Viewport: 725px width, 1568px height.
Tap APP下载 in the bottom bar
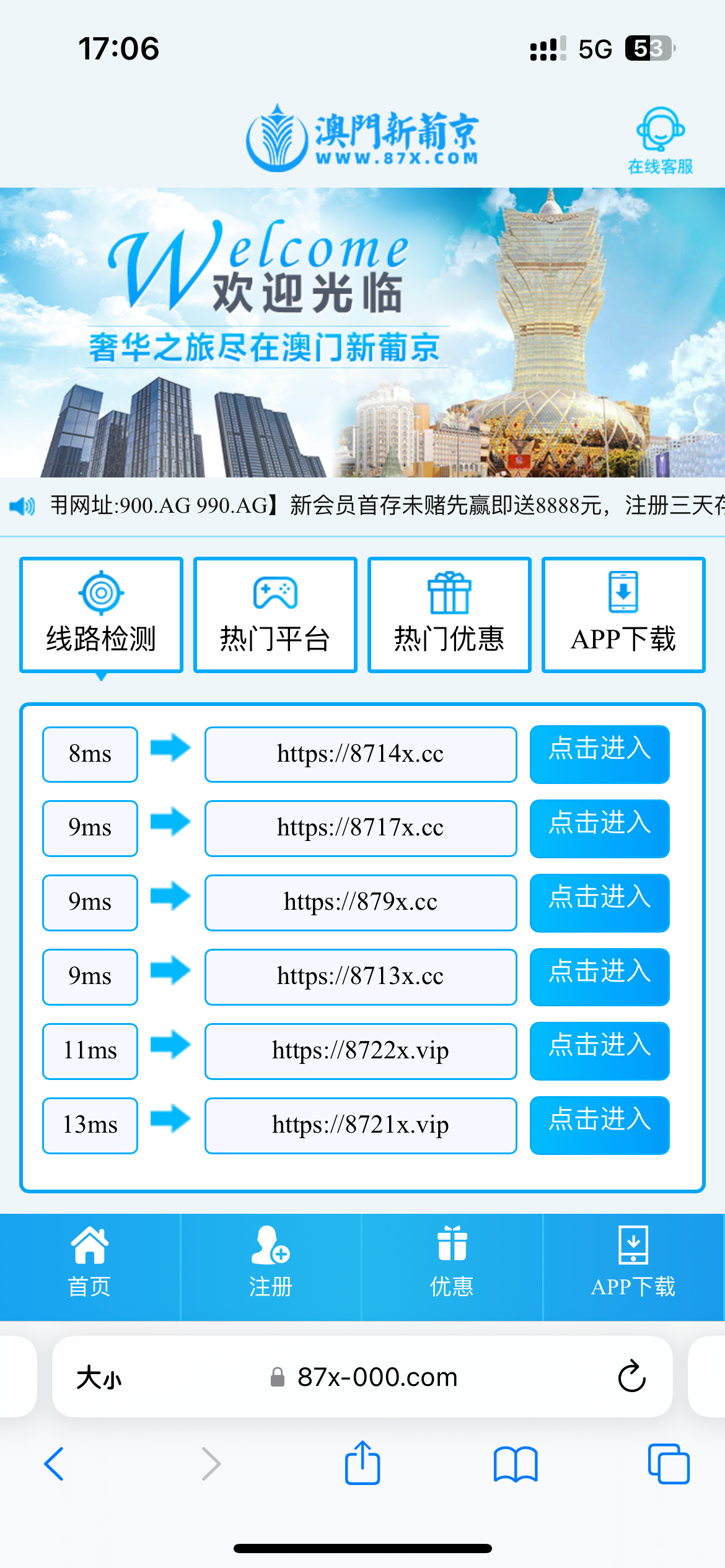coord(633,1266)
